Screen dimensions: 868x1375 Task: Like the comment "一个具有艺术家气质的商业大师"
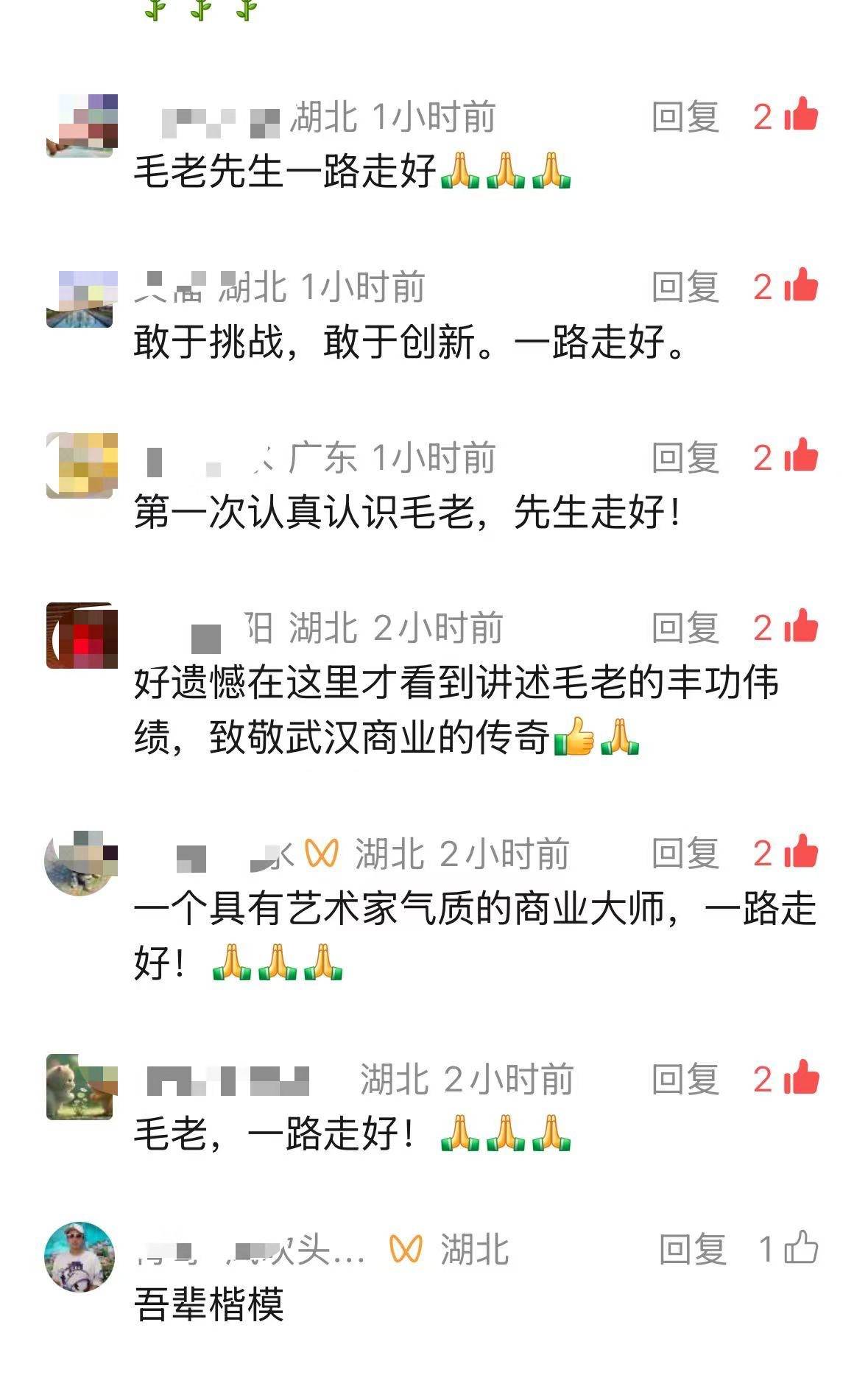(x=801, y=852)
